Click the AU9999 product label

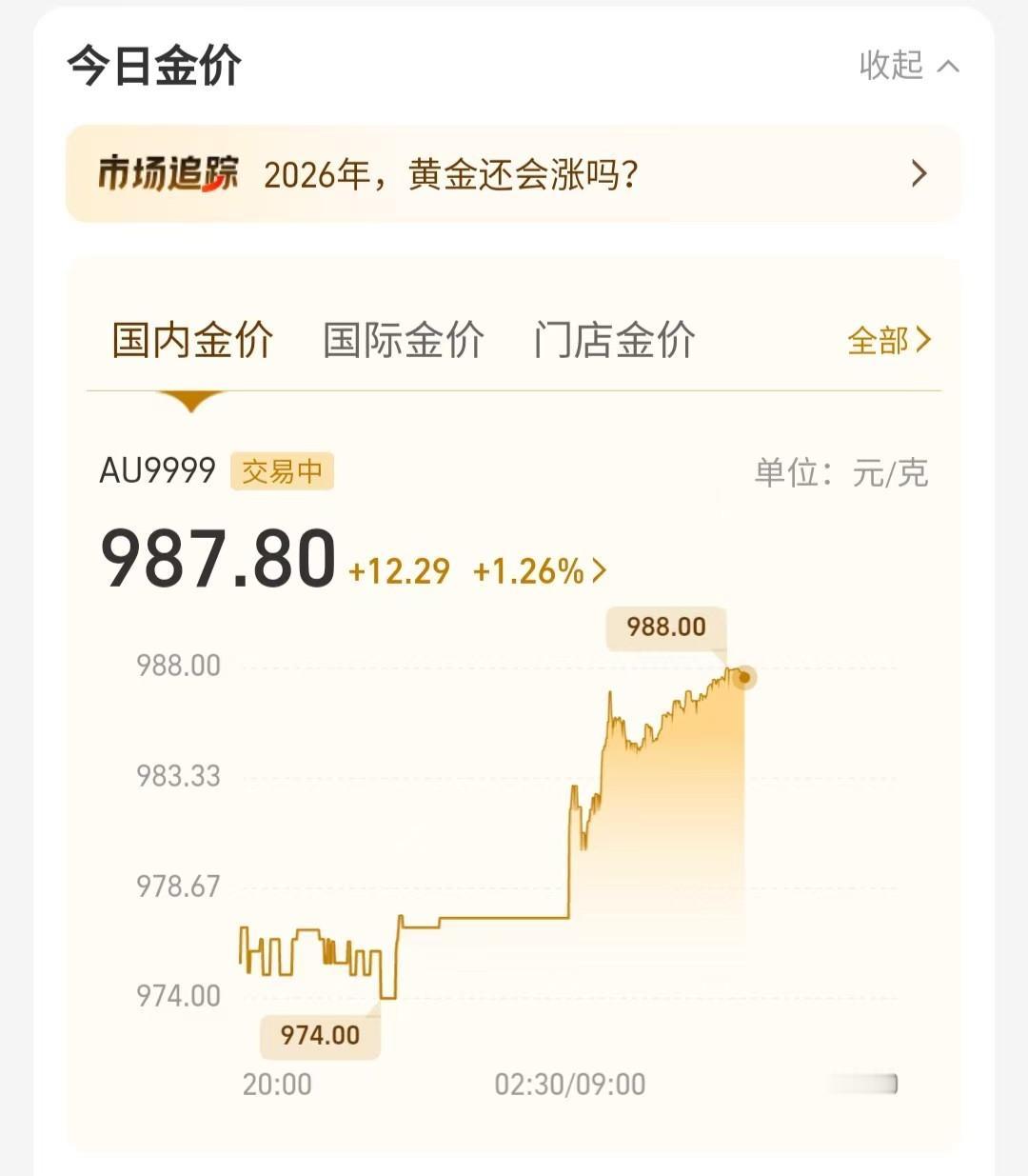(x=158, y=470)
